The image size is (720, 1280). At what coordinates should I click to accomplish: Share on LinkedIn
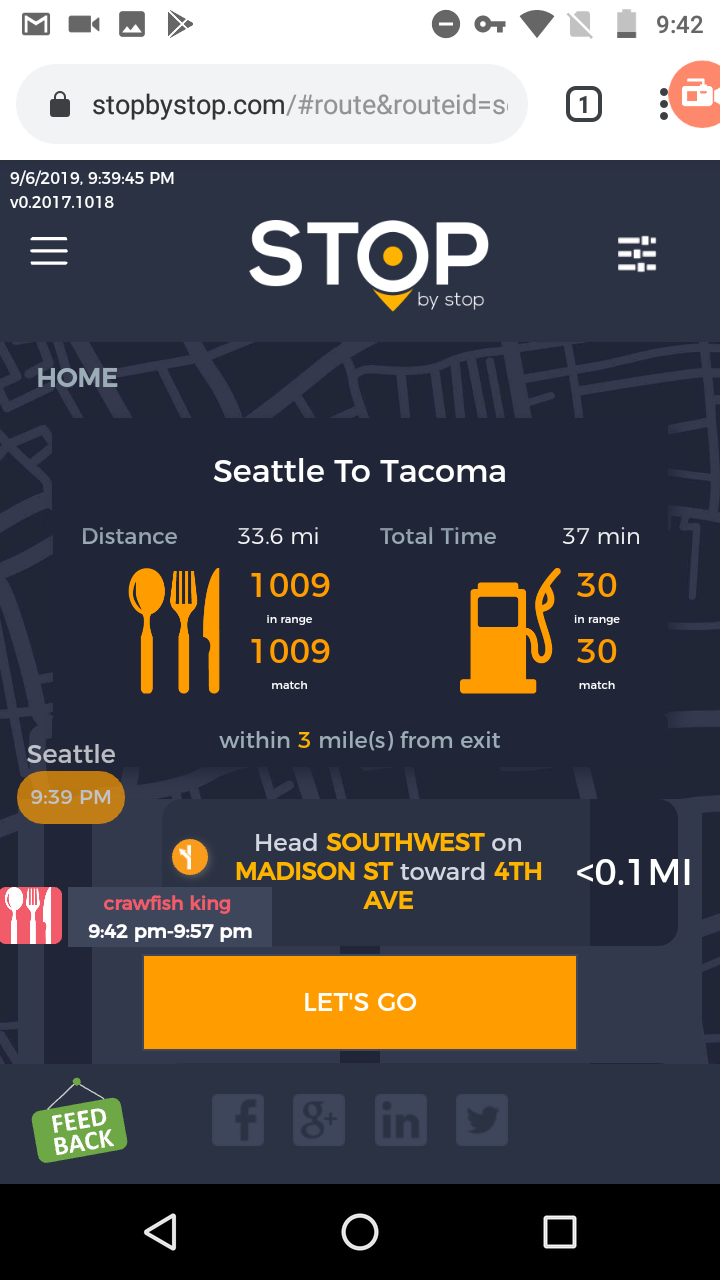click(400, 1120)
